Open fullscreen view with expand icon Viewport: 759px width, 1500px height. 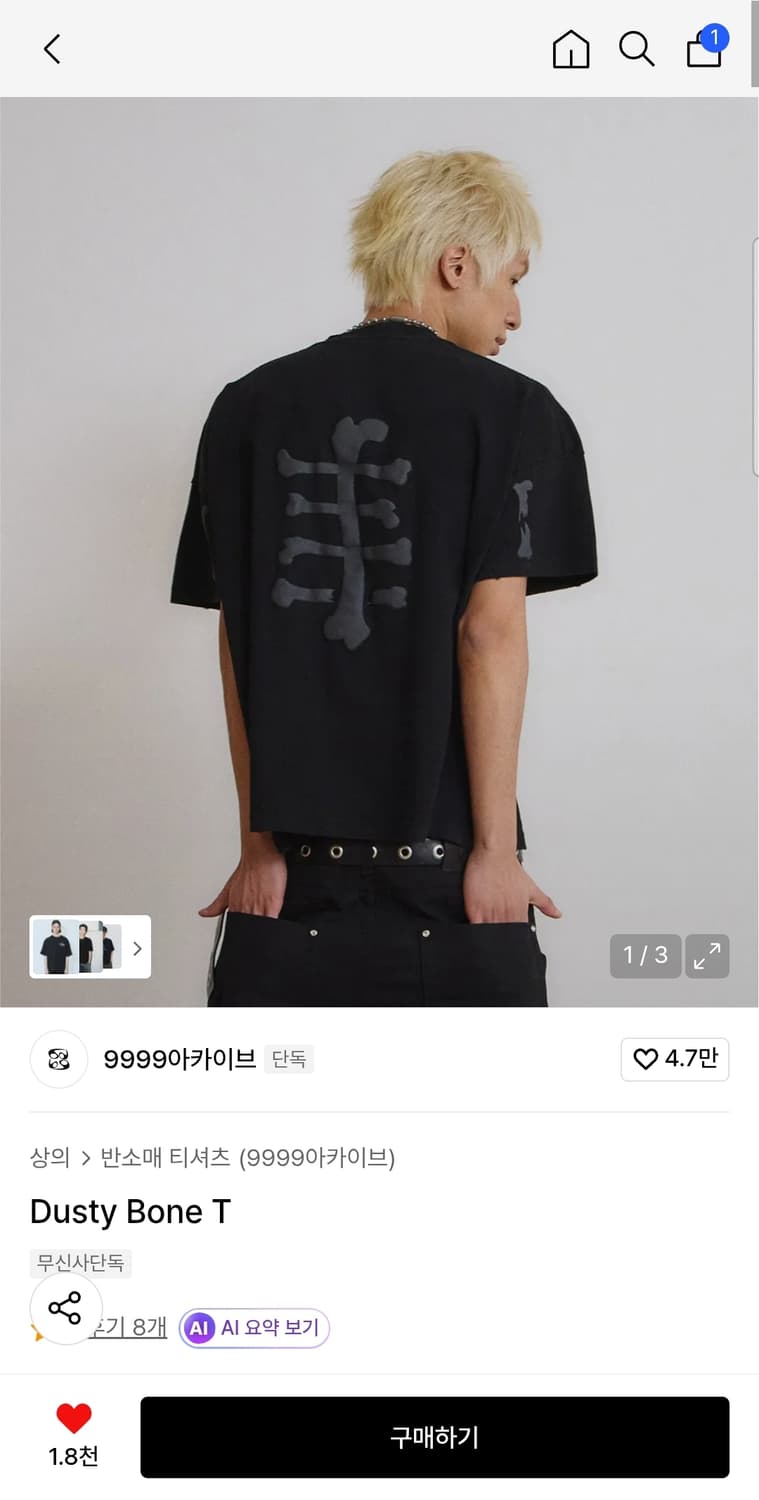pos(707,956)
